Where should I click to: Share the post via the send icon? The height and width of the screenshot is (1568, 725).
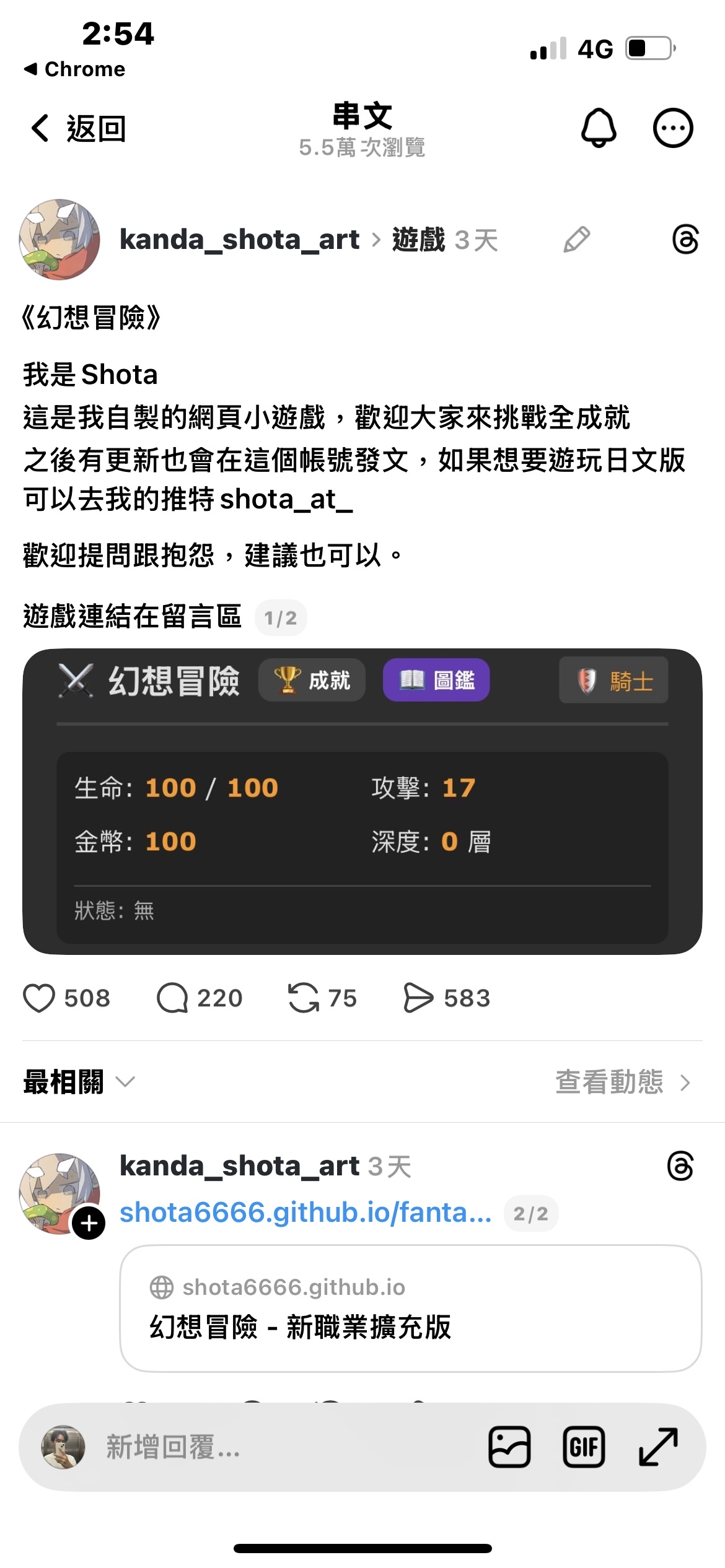coord(418,998)
